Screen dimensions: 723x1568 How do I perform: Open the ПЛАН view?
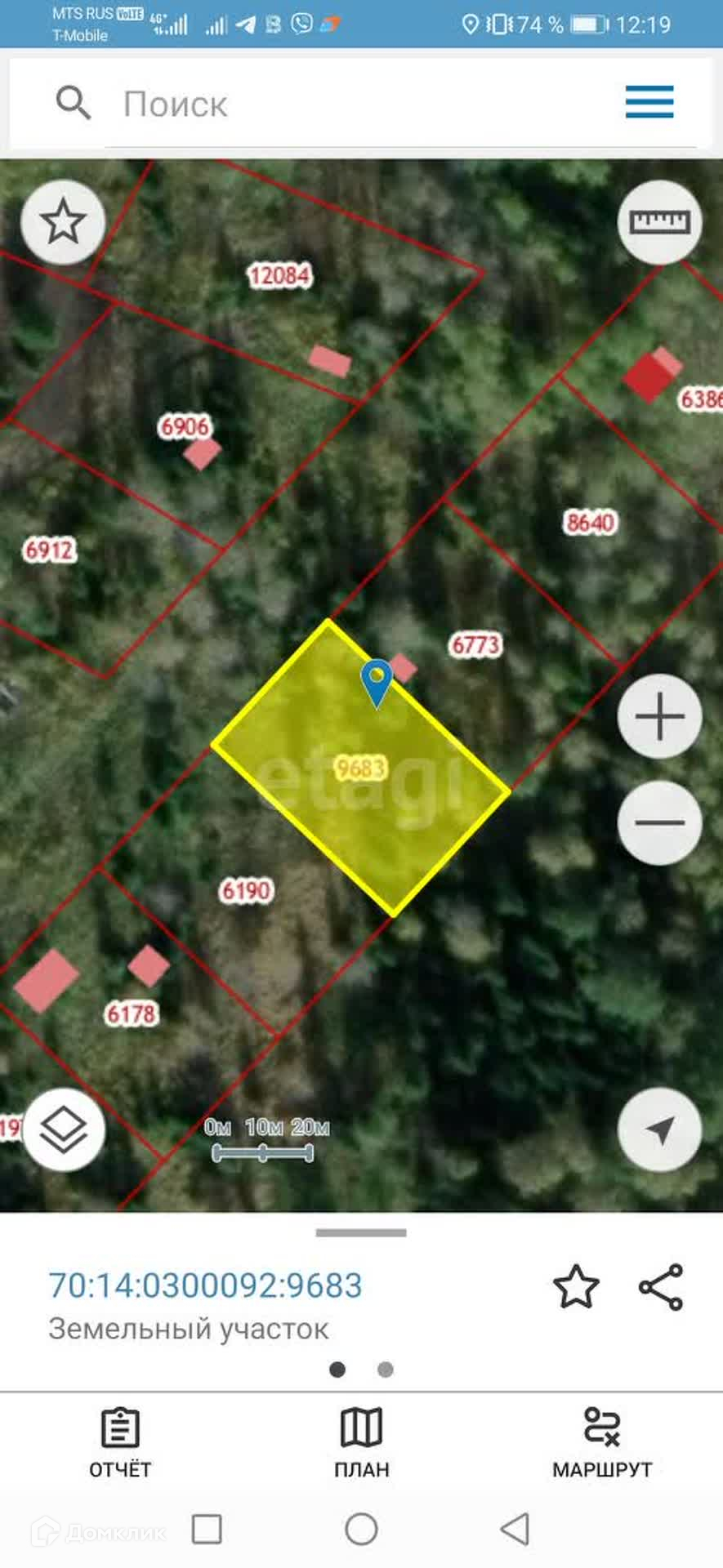click(361, 1443)
